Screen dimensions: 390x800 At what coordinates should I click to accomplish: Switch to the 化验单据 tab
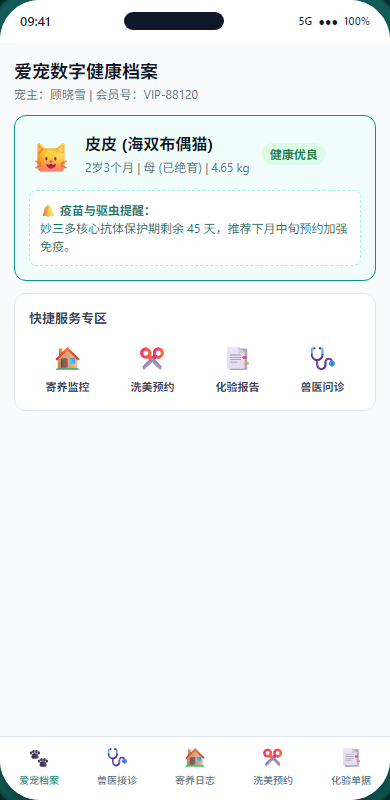click(351, 767)
